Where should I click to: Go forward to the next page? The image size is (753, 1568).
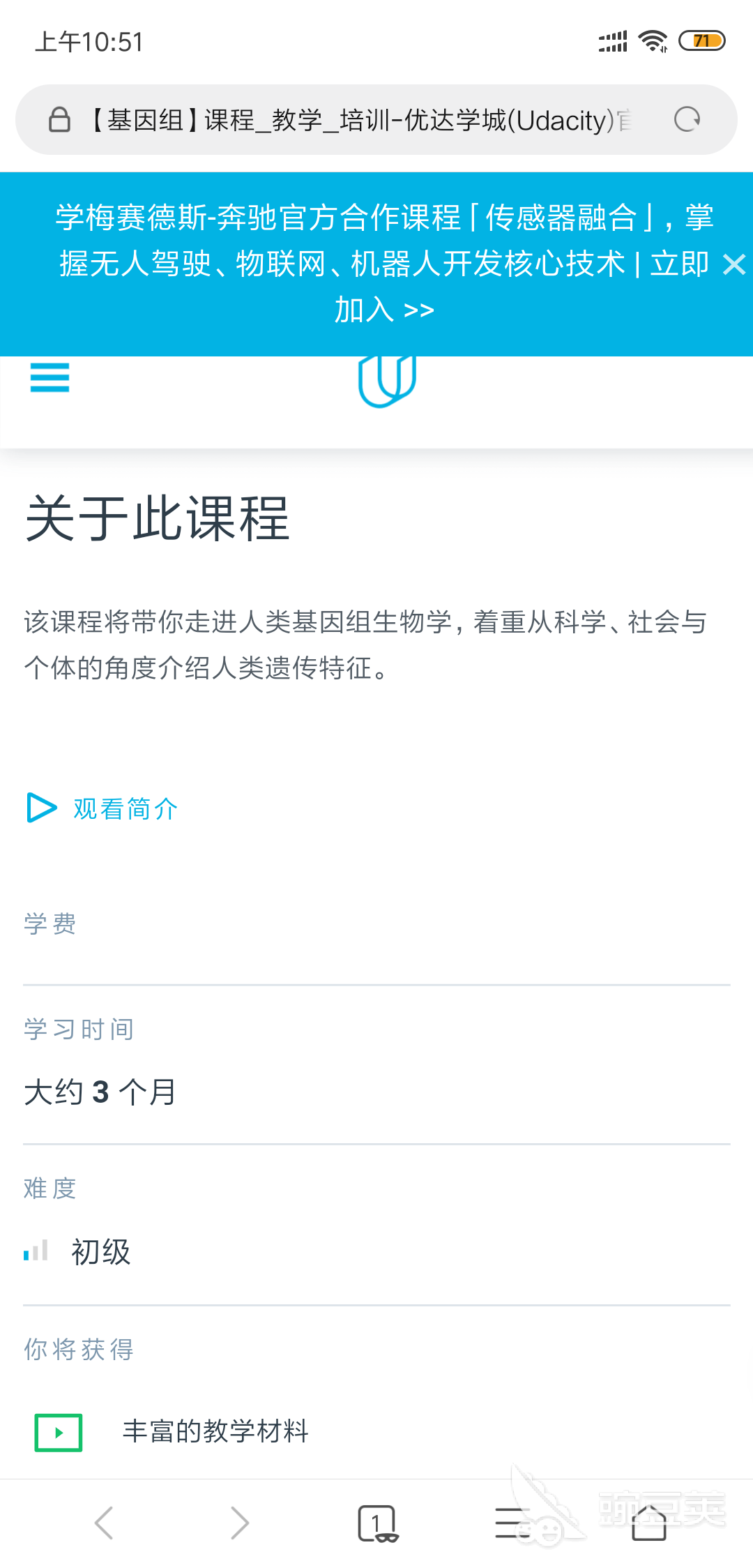(240, 1523)
